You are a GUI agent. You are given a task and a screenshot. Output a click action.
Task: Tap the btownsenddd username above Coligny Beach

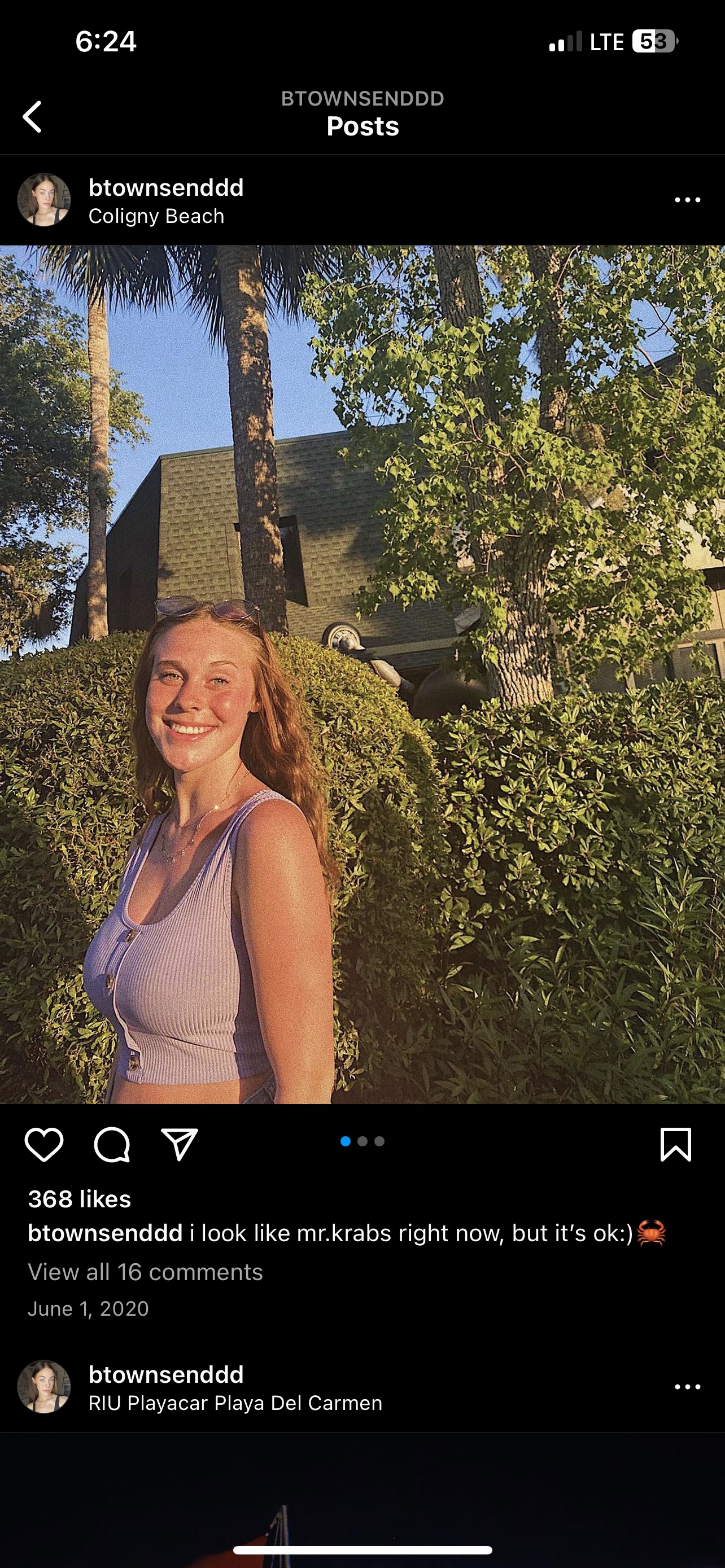pos(165,187)
